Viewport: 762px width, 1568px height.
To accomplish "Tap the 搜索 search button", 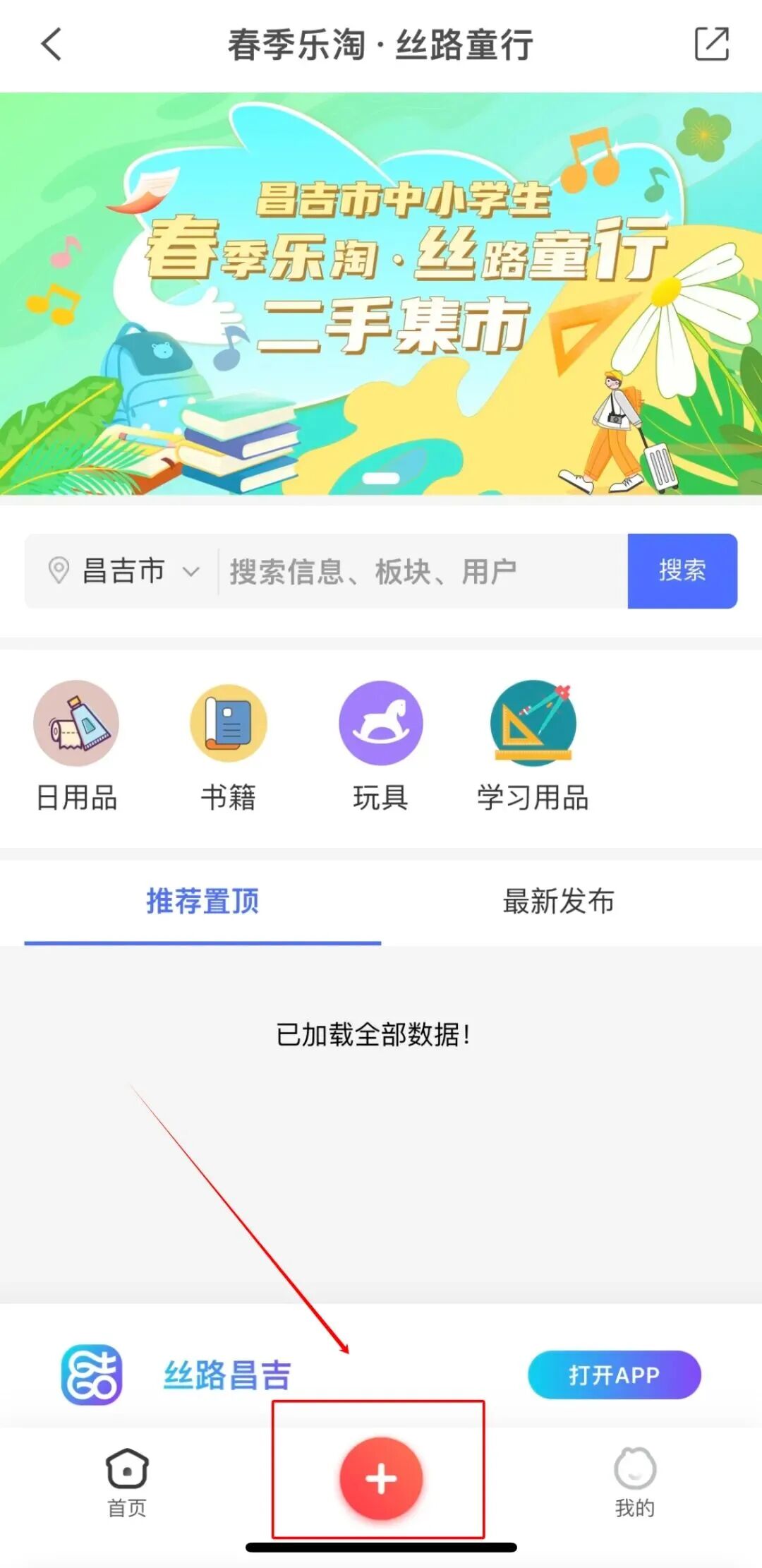I will pos(682,571).
